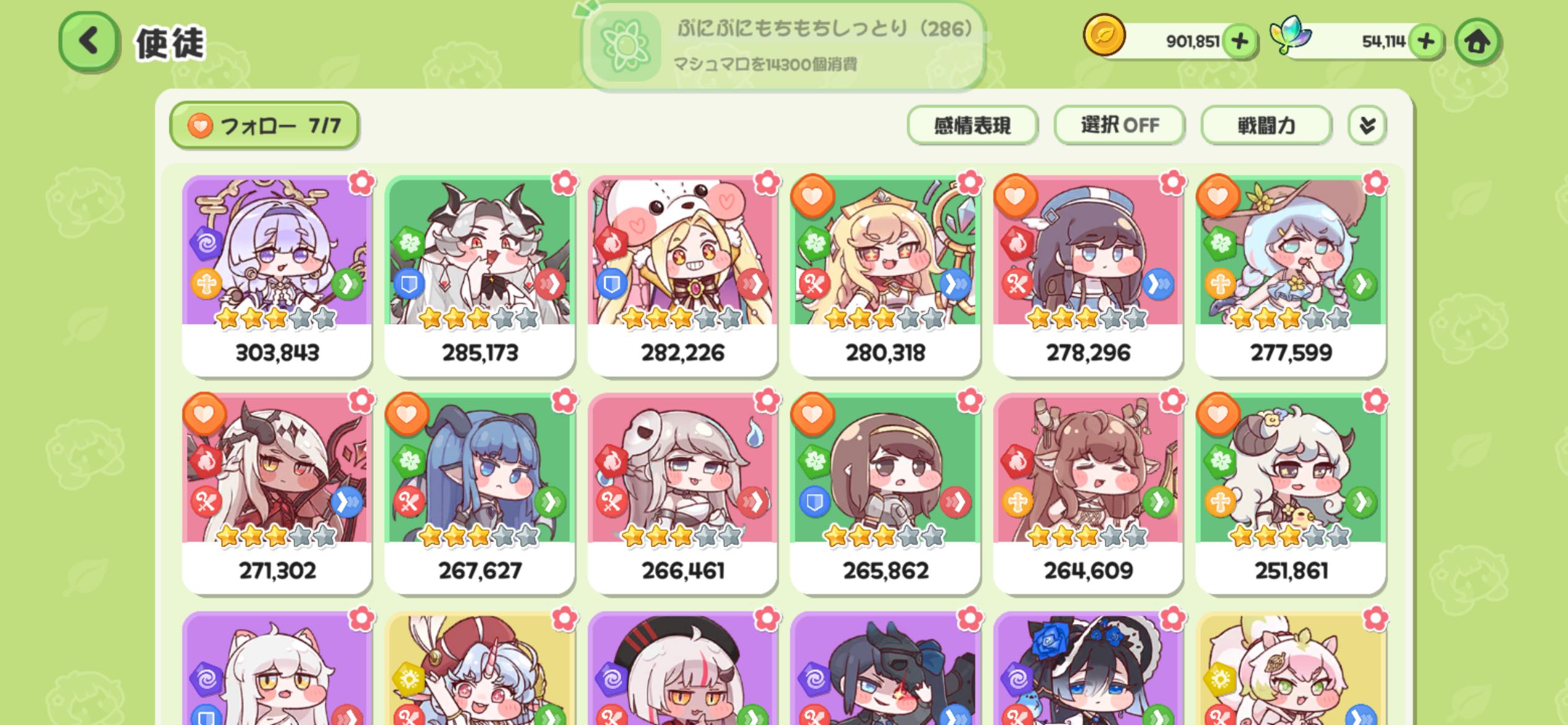This screenshot has height=725, width=1568.
Task: Open the 感情表現 option
Action: [972, 126]
